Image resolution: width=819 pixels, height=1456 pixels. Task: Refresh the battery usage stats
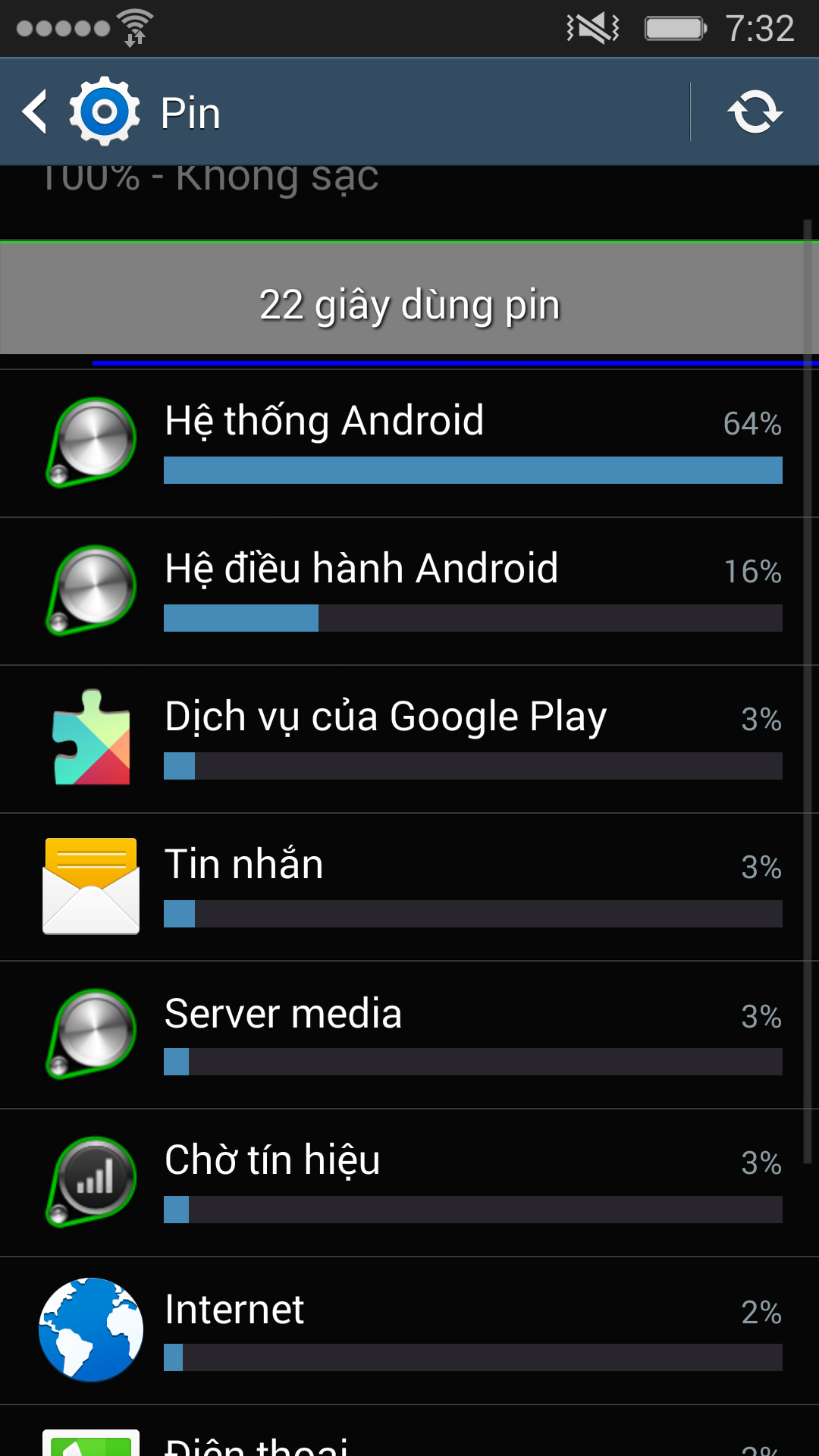pyautogui.click(x=755, y=112)
